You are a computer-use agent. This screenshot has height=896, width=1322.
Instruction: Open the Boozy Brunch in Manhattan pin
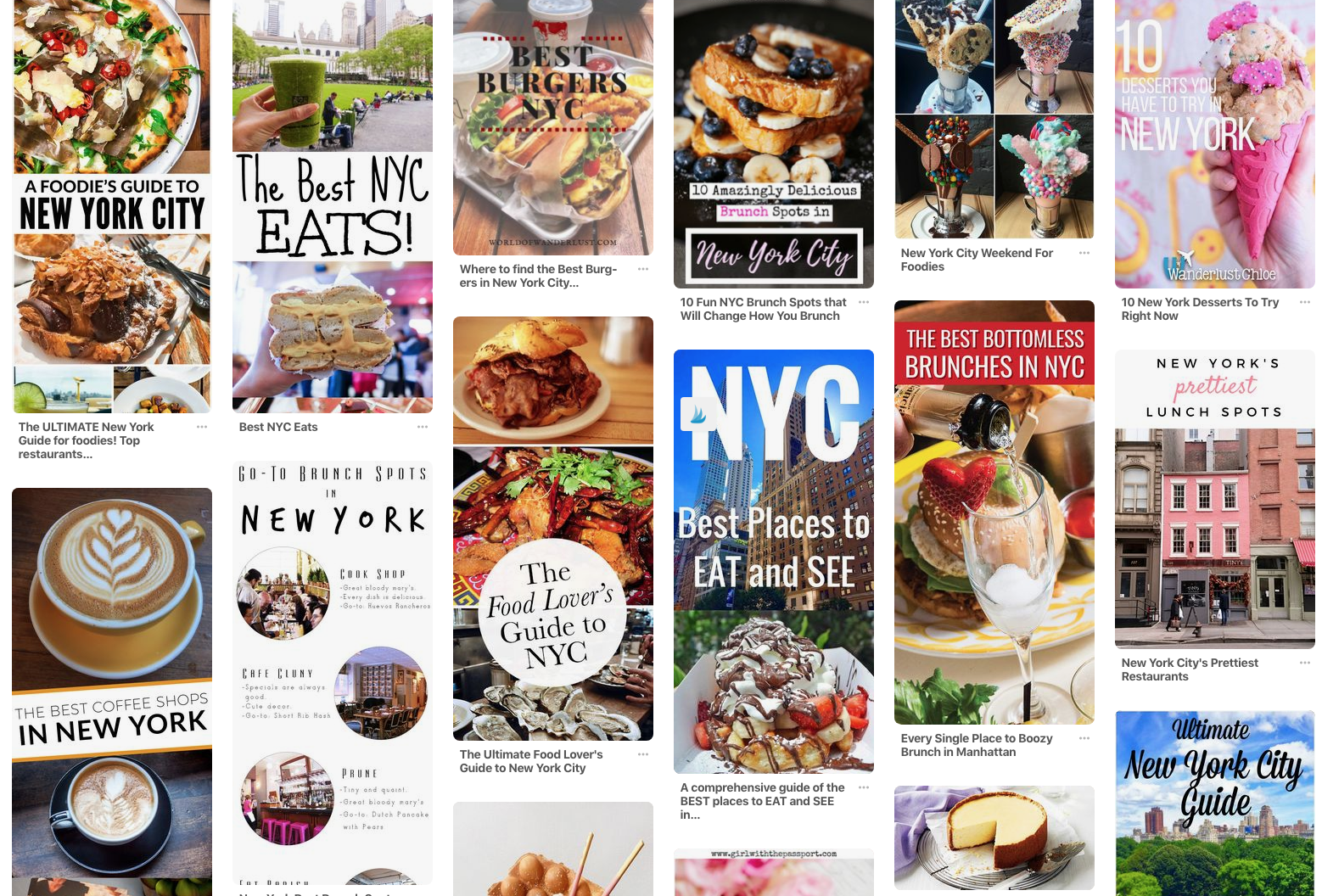point(994,509)
